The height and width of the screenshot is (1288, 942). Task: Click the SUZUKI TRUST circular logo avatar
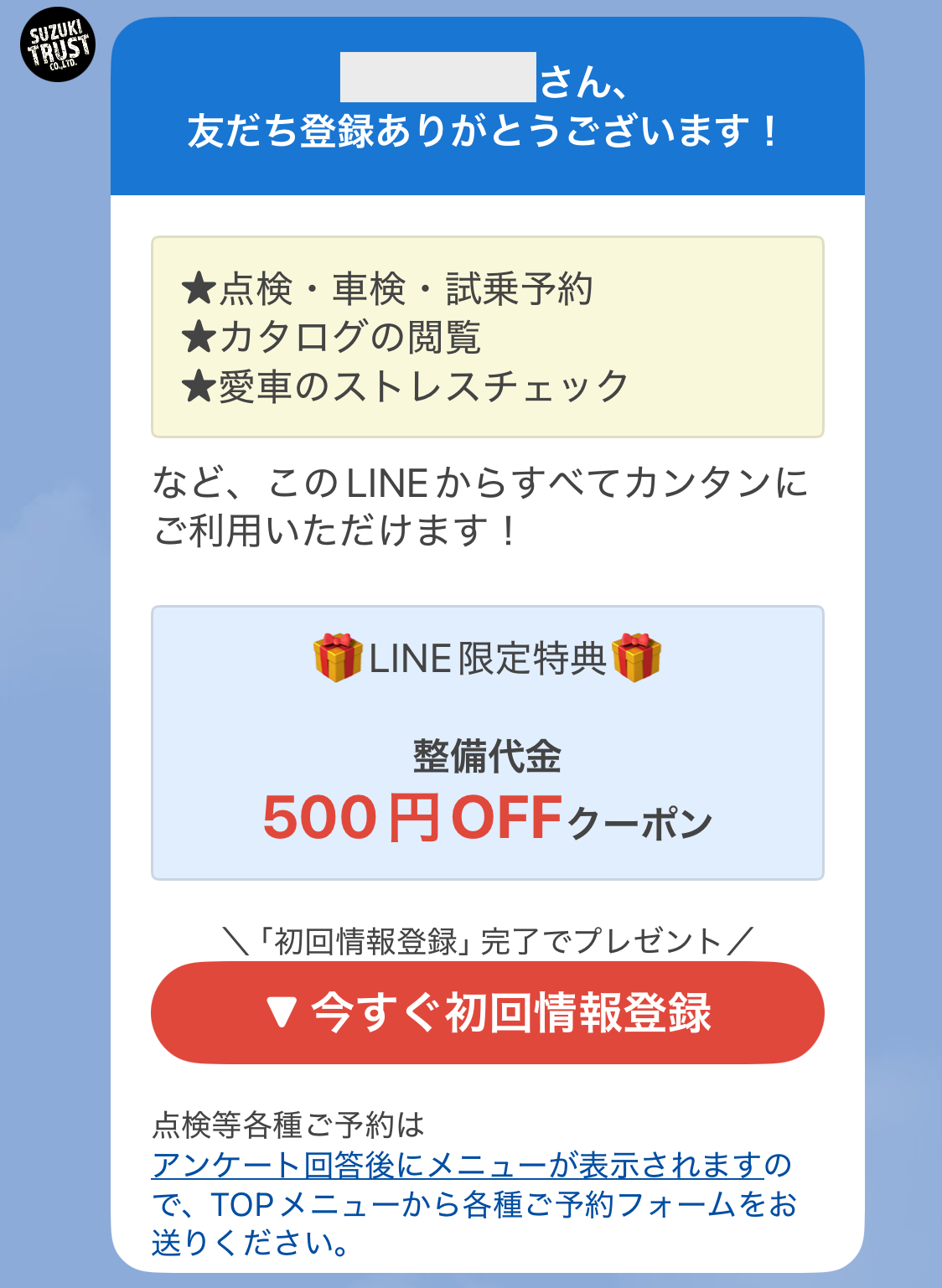pyautogui.click(x=55, y=46)
